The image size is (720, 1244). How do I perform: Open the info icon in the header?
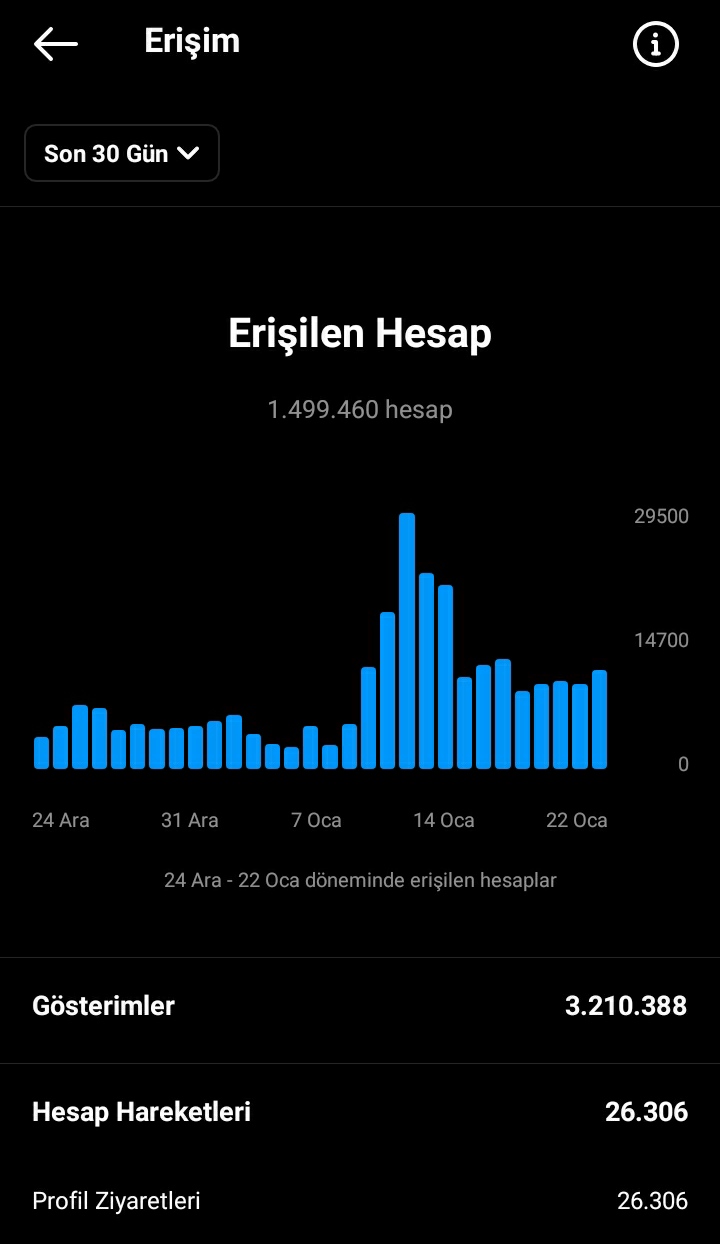coord(656,45)
